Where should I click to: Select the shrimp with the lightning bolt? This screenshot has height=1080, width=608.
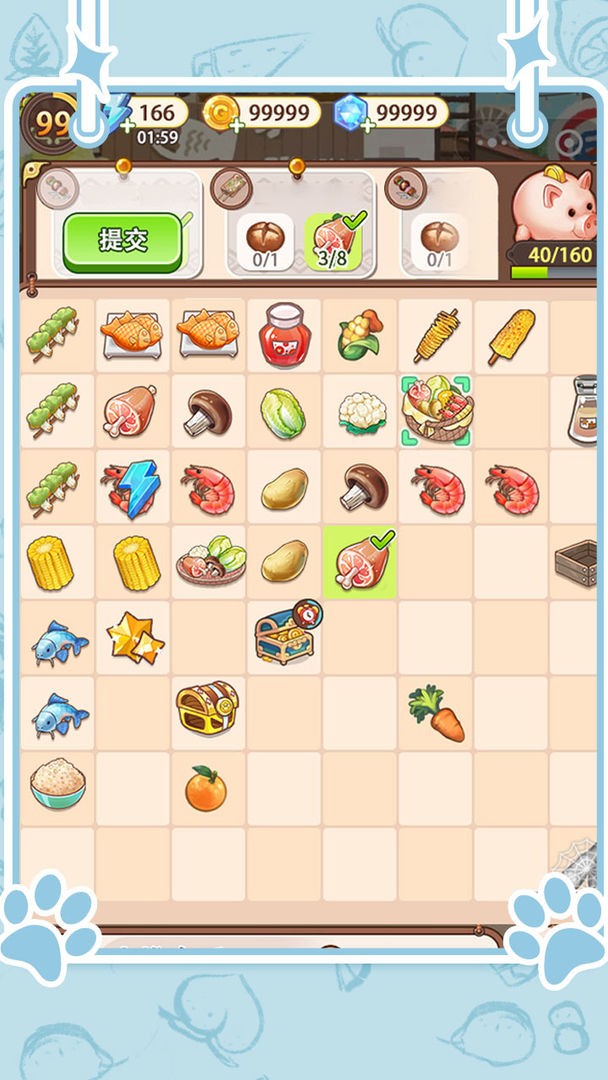coord(131,487)
